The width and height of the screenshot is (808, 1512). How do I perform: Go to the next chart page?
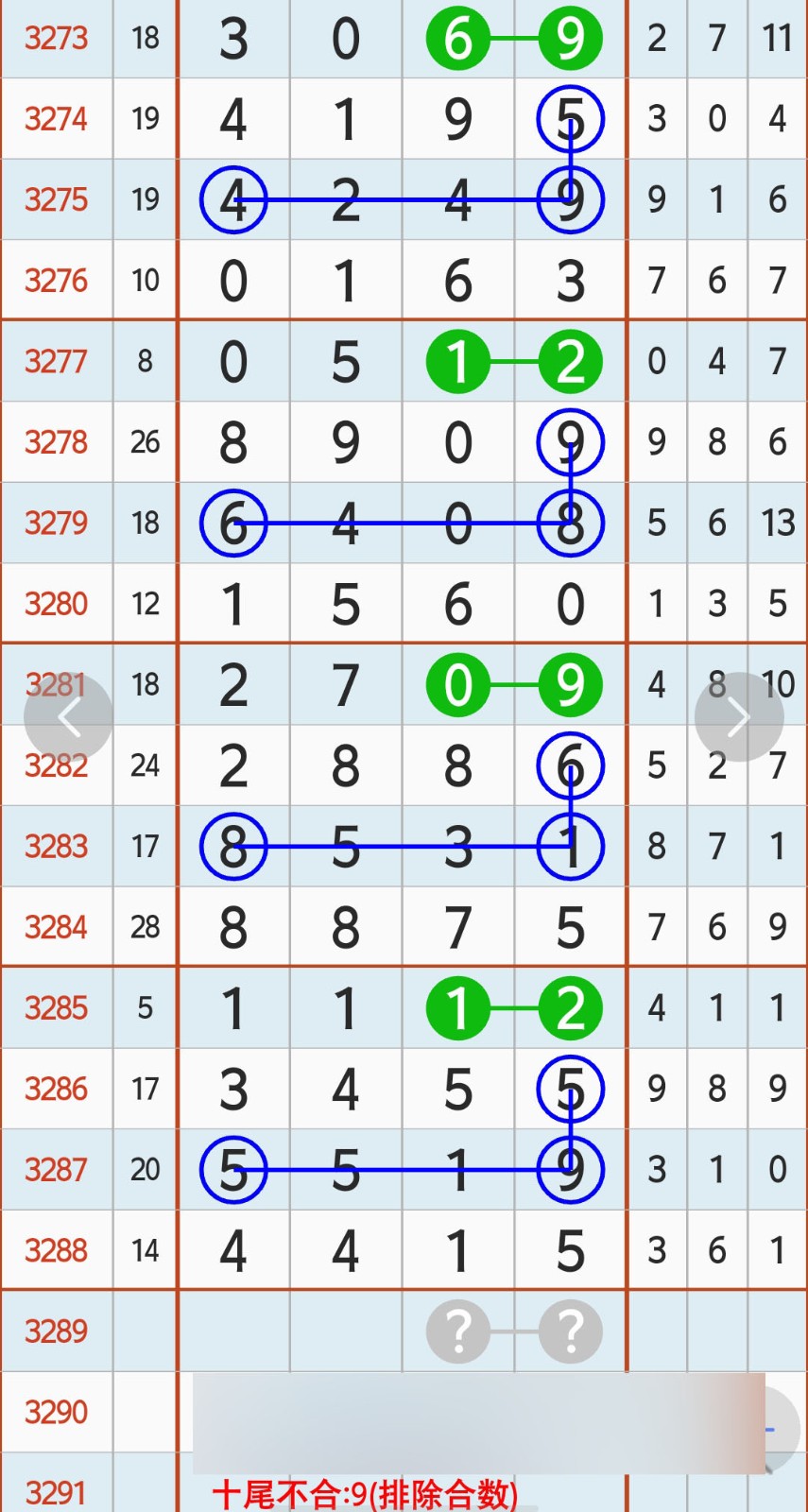click(x=739, y=717)
